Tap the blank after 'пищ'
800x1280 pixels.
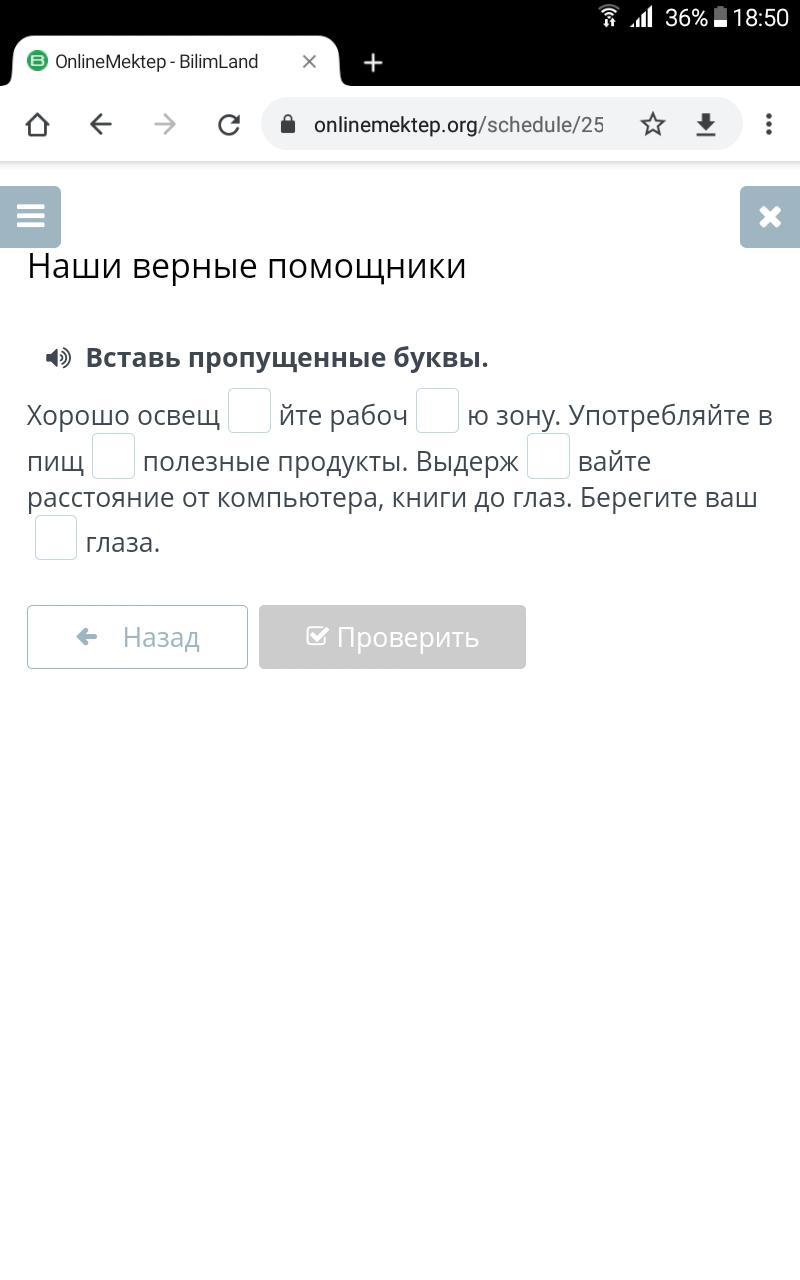pos(113,456)
